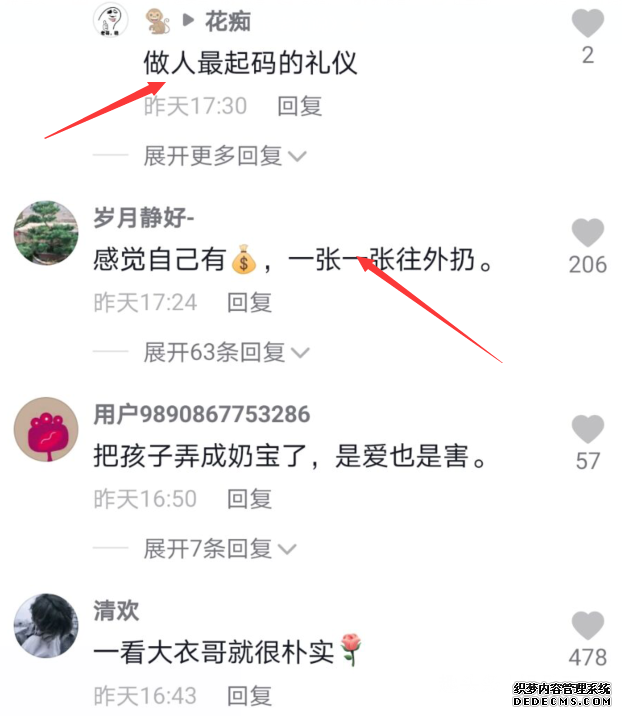Screen dimensions: 622x716
Task: Open the username 花痴
Action: [x=227, y=20]
